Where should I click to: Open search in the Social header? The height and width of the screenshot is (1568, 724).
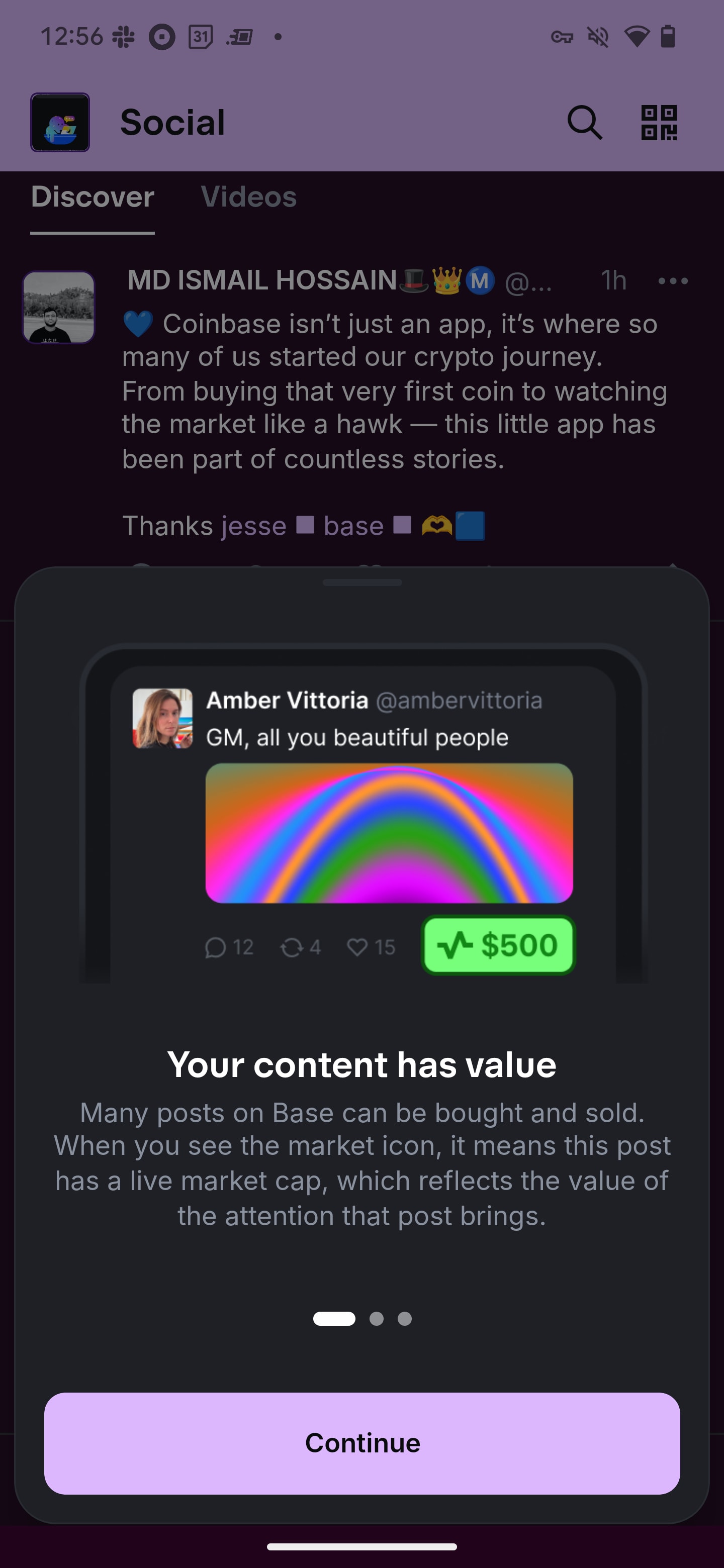pyautogui.click(x=585, y=122)
